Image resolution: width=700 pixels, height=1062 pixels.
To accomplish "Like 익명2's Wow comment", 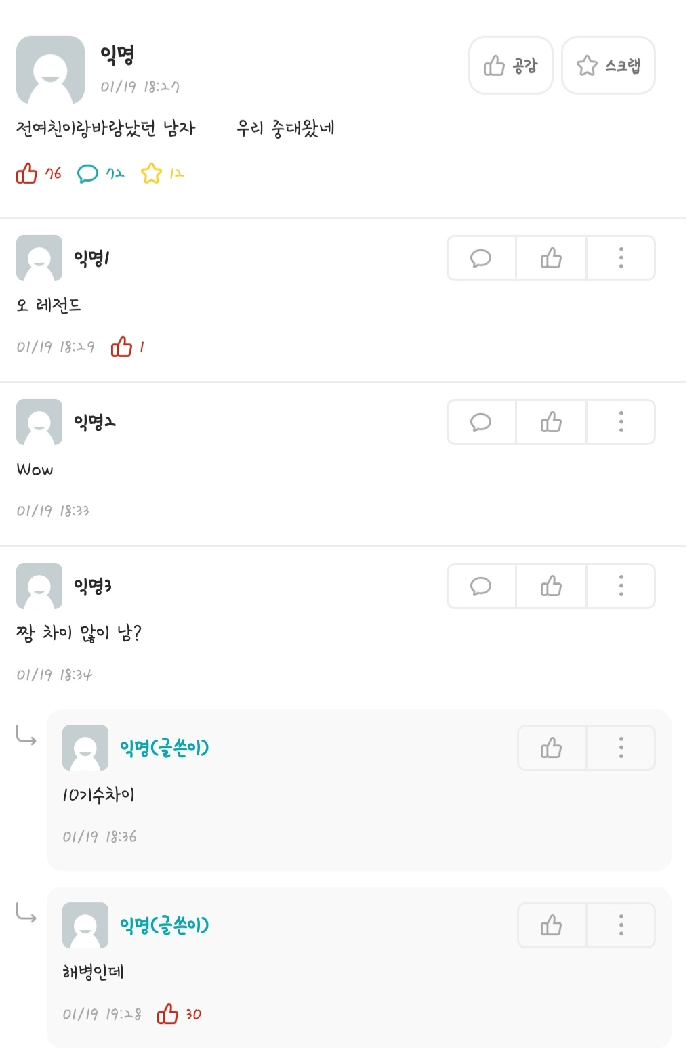I will tap(551, 422).
